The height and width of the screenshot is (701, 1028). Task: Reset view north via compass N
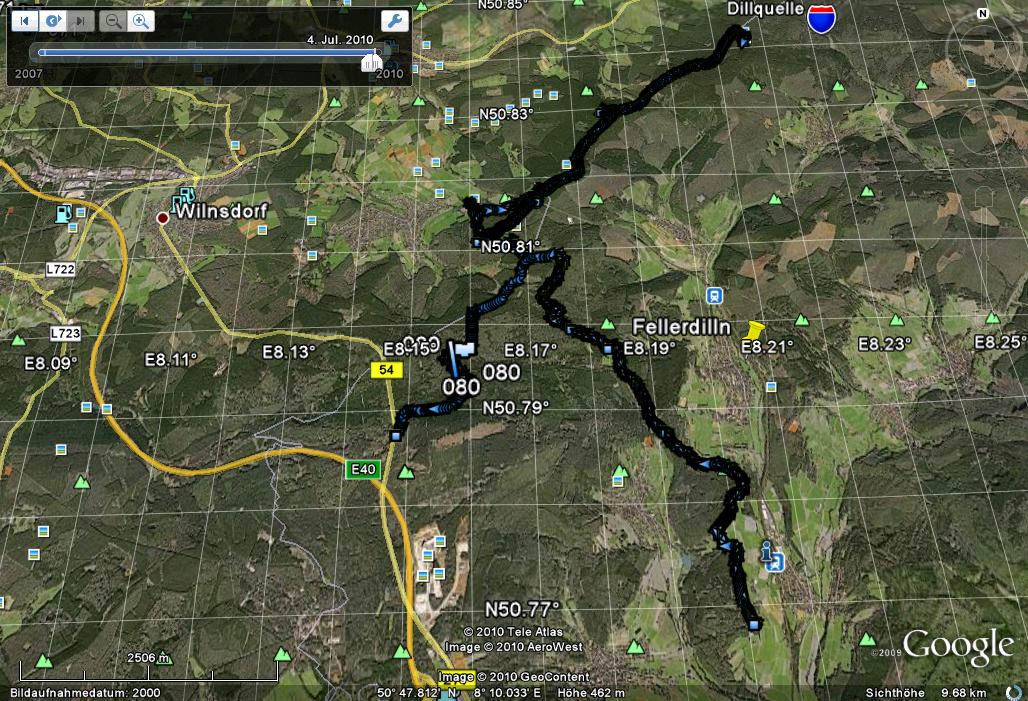point(982,13)
